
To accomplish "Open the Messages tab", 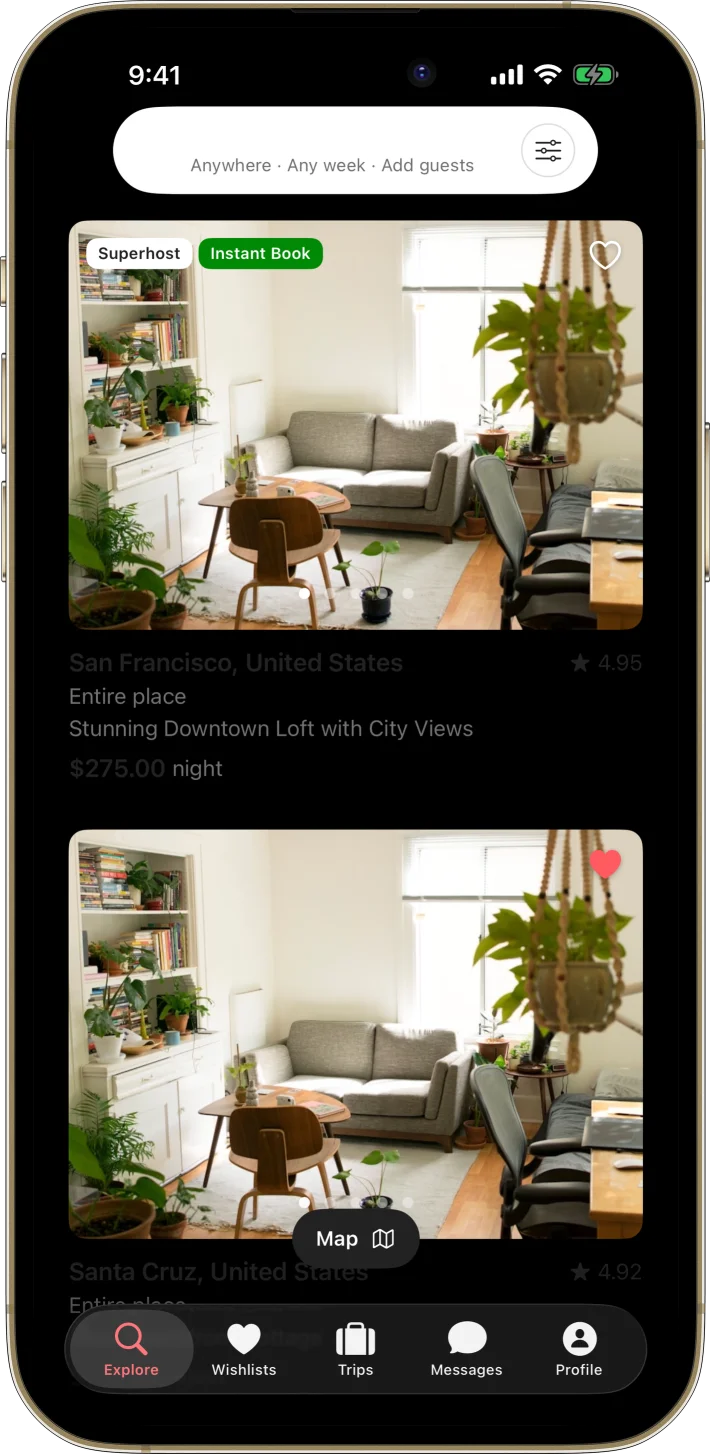I will coord(466,1349).
